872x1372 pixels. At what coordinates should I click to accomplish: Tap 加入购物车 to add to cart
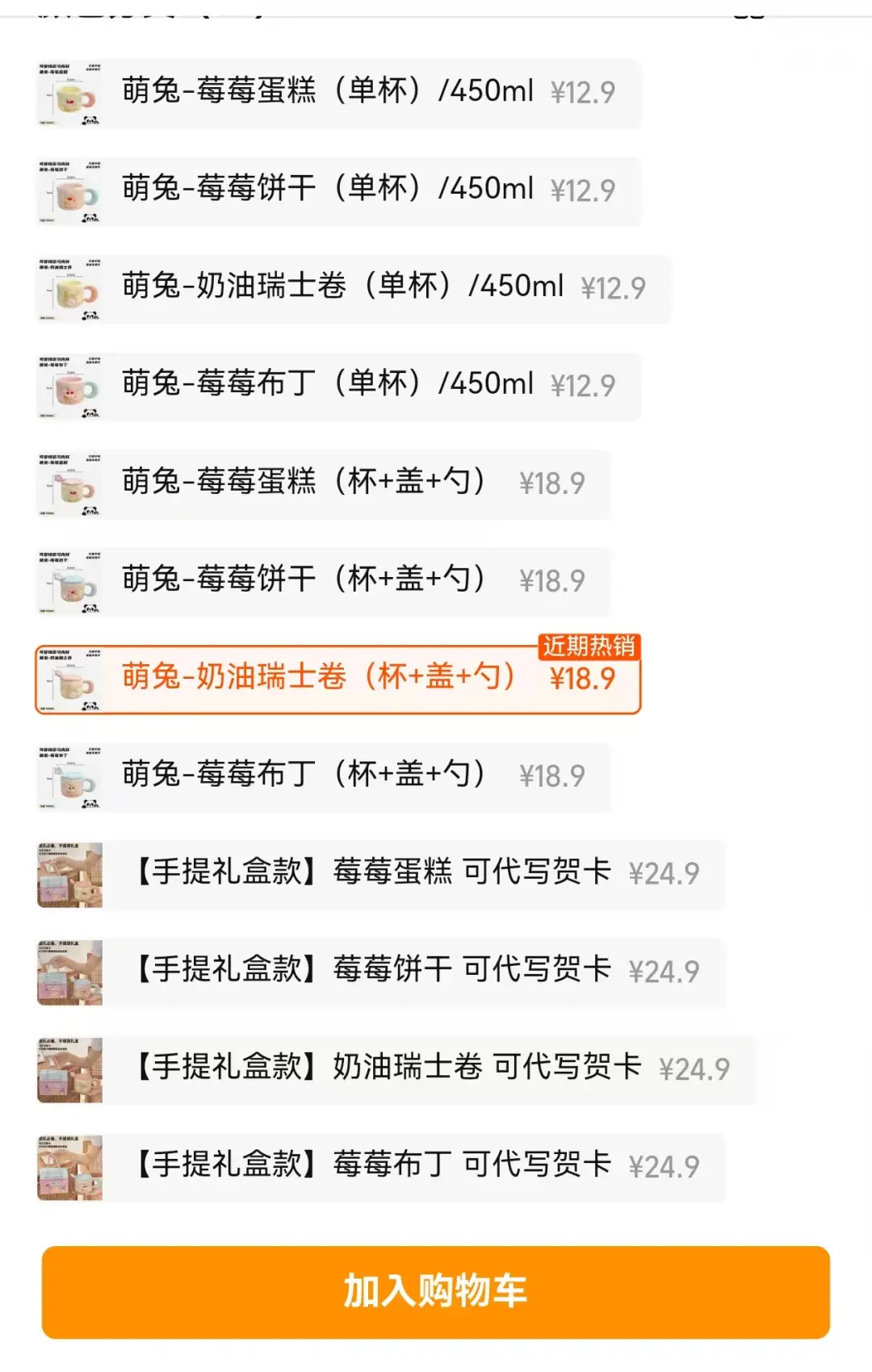pos(436,1291)
